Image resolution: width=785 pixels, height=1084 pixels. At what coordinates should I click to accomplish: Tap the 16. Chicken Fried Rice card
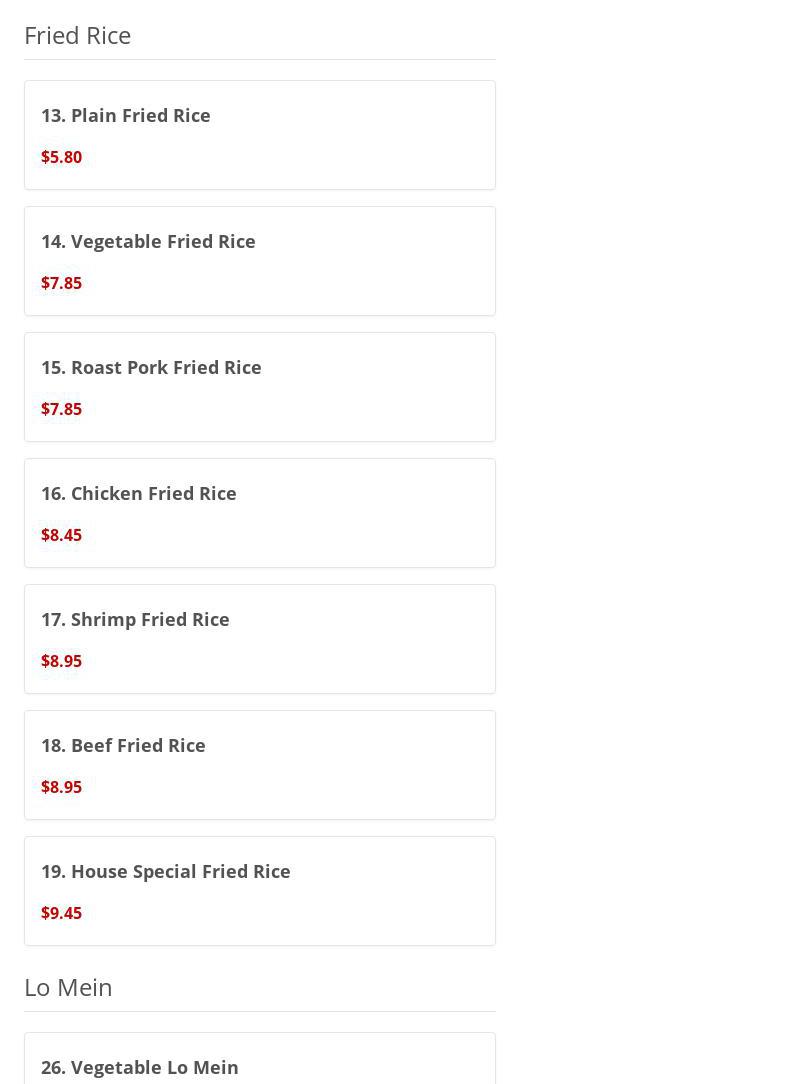point(259,513)
